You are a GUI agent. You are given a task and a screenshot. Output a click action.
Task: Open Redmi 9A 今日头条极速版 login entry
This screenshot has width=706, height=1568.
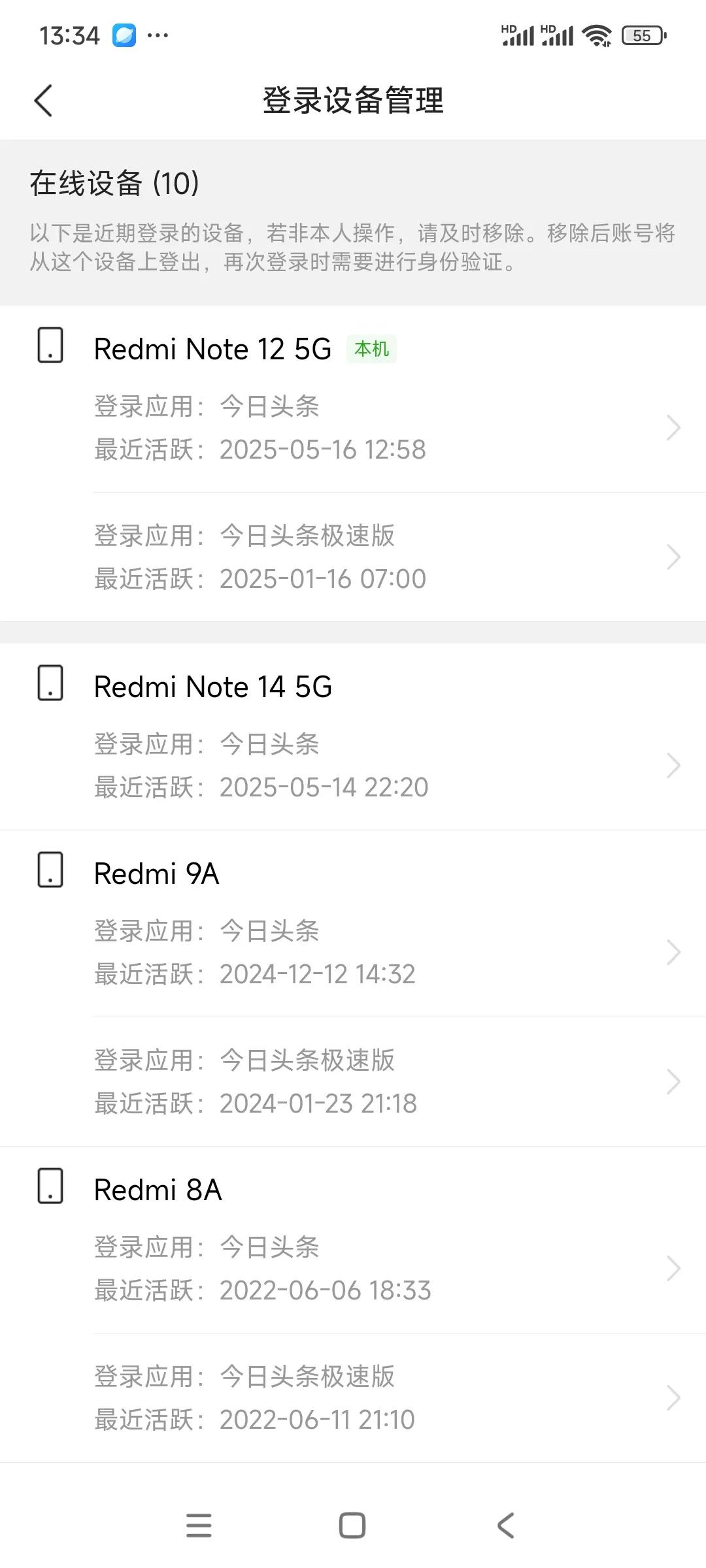353,1082
